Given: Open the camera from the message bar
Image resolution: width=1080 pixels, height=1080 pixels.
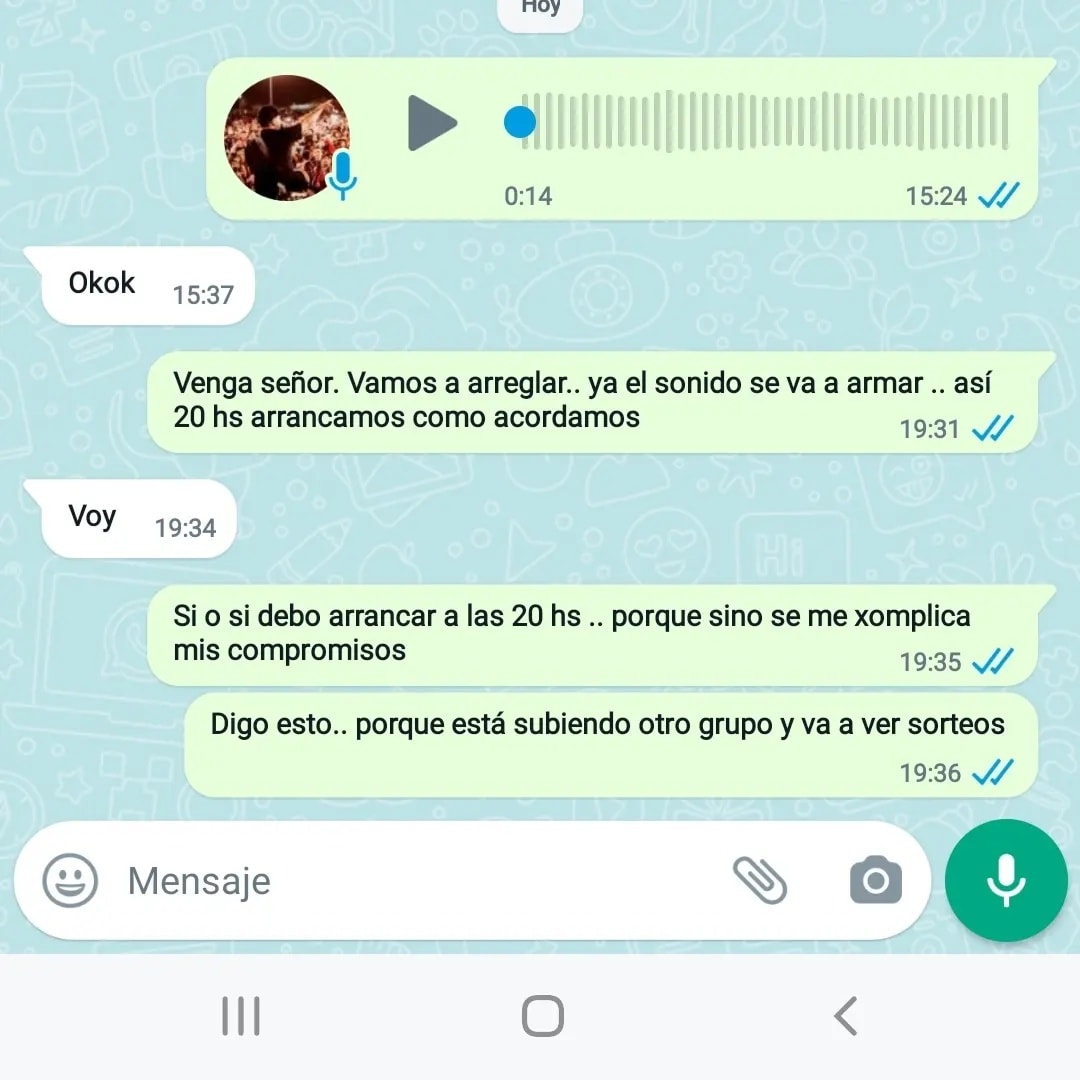Looking at the screenshot, I should point(875,881).
